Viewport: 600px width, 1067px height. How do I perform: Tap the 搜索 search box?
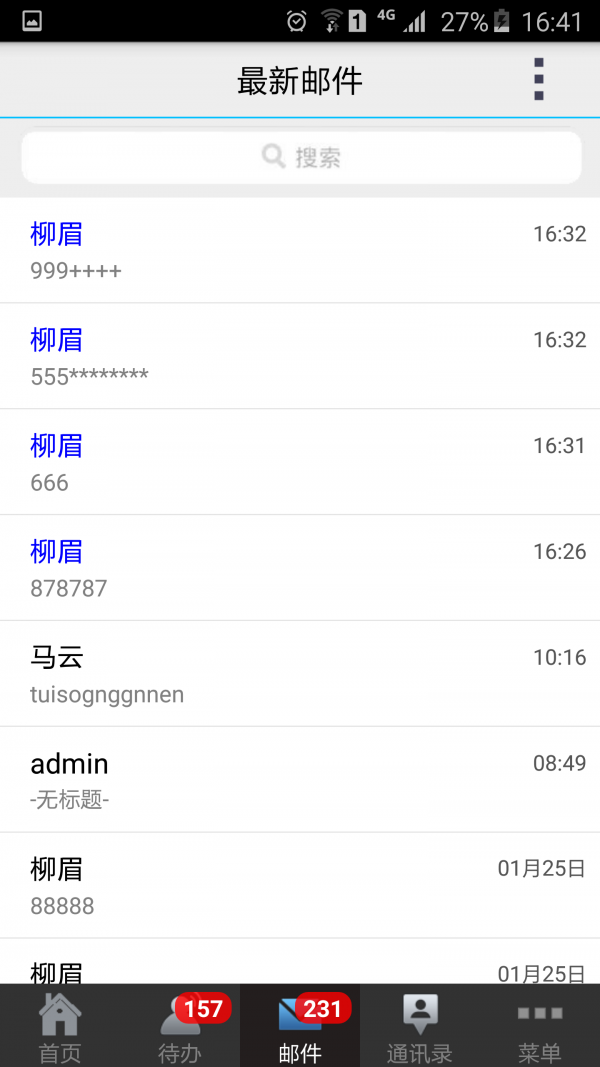coord(301,157)
